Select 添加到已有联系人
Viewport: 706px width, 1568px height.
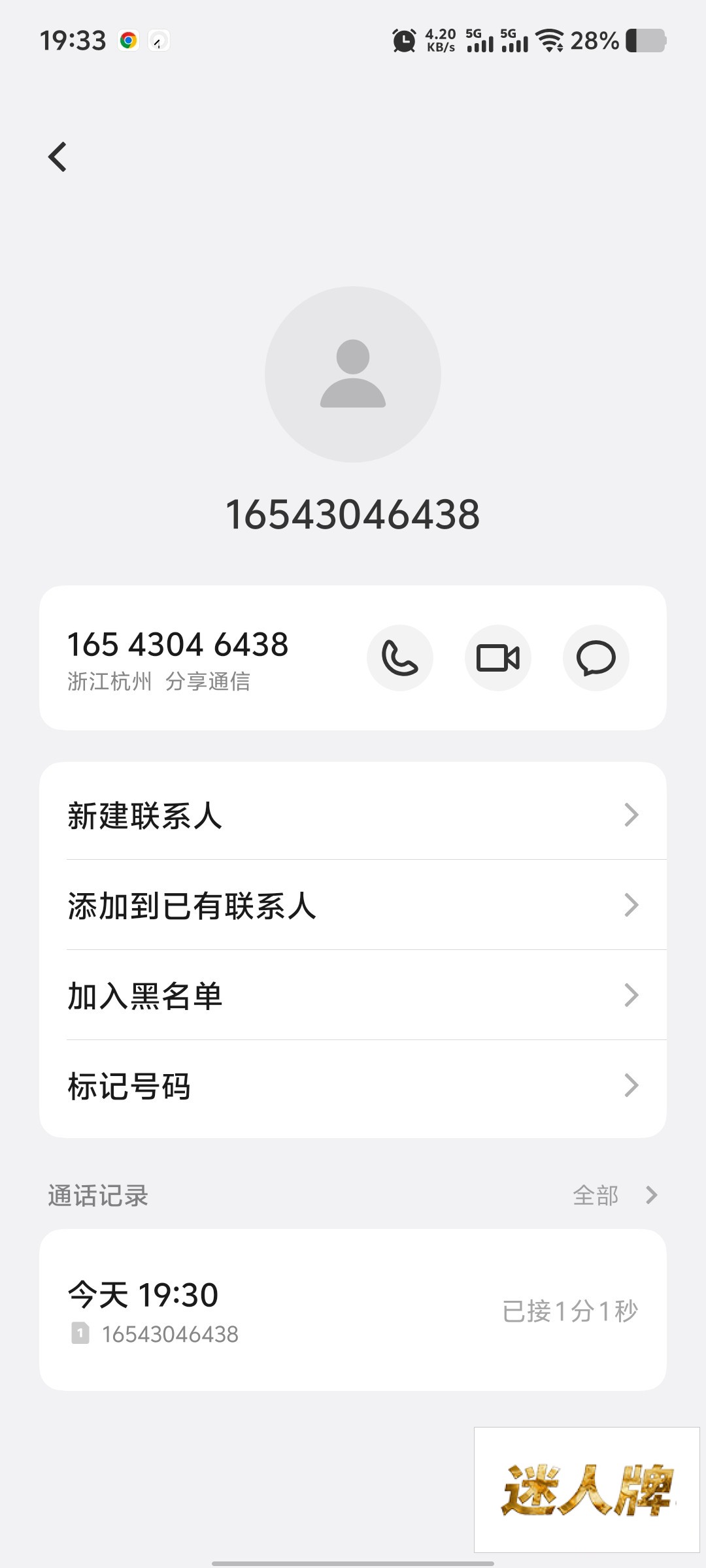[353, 906]
